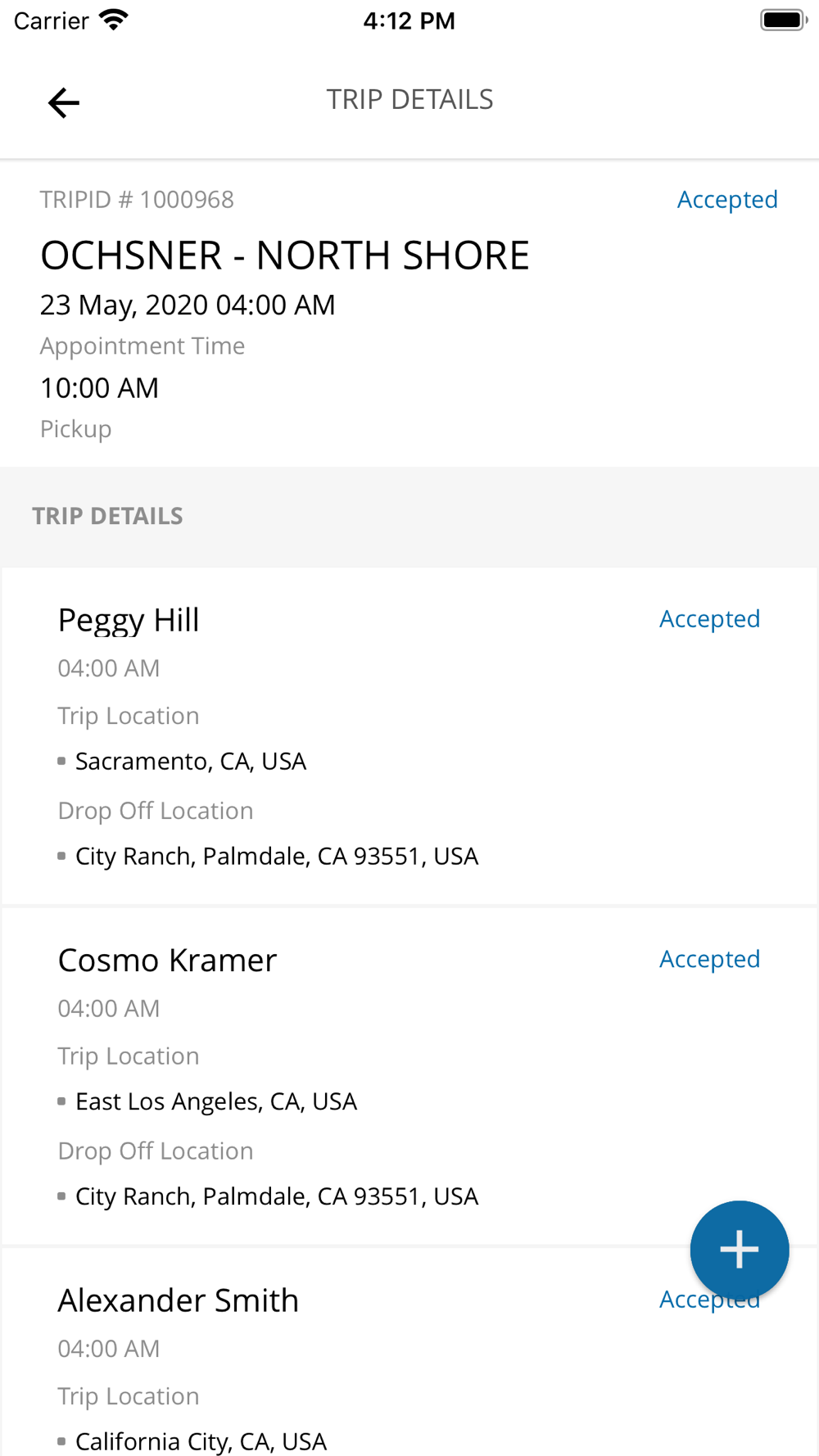819x1456 pixels.
Task: Tap the blue plus floating button
Action: click(739, 1250)
